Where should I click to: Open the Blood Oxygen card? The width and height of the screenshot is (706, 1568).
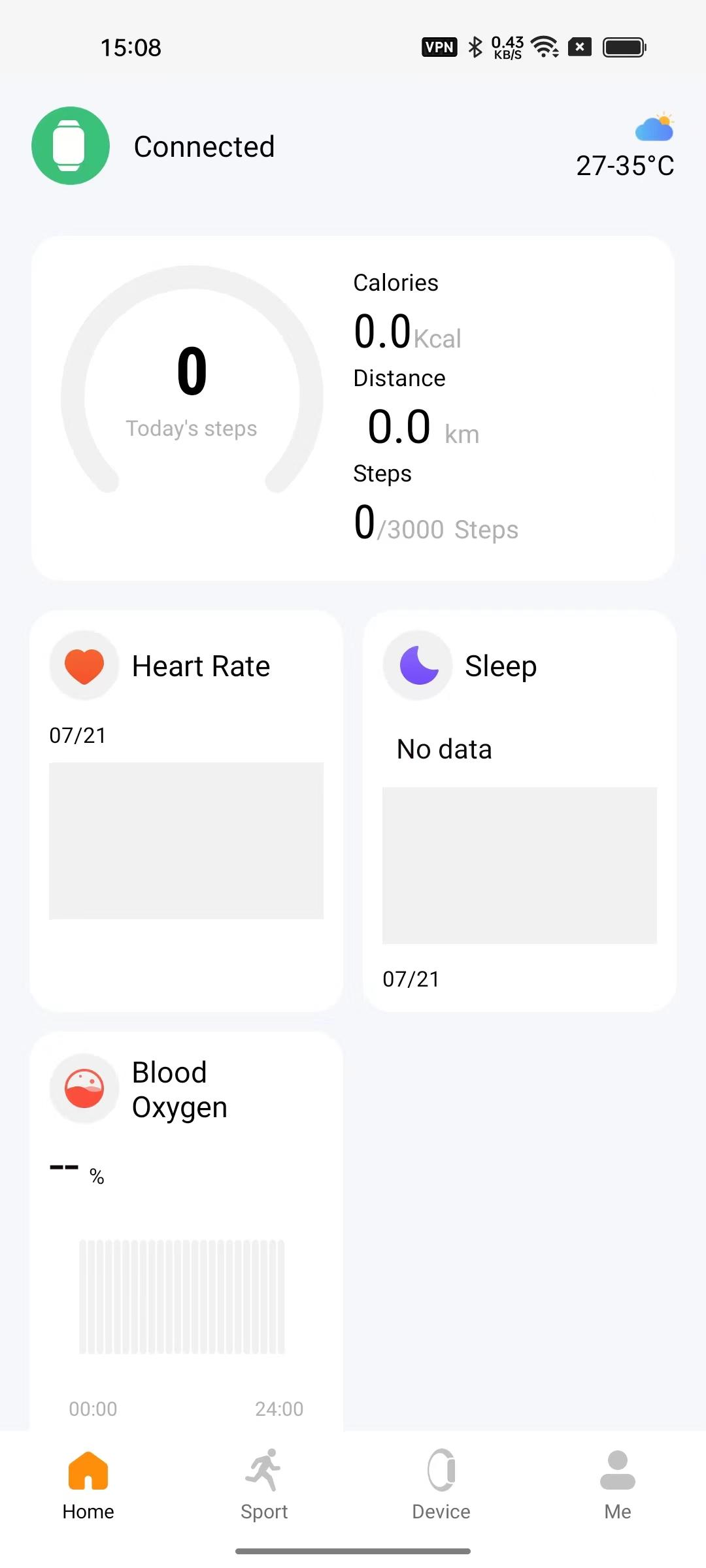(x=186, y=1228)
